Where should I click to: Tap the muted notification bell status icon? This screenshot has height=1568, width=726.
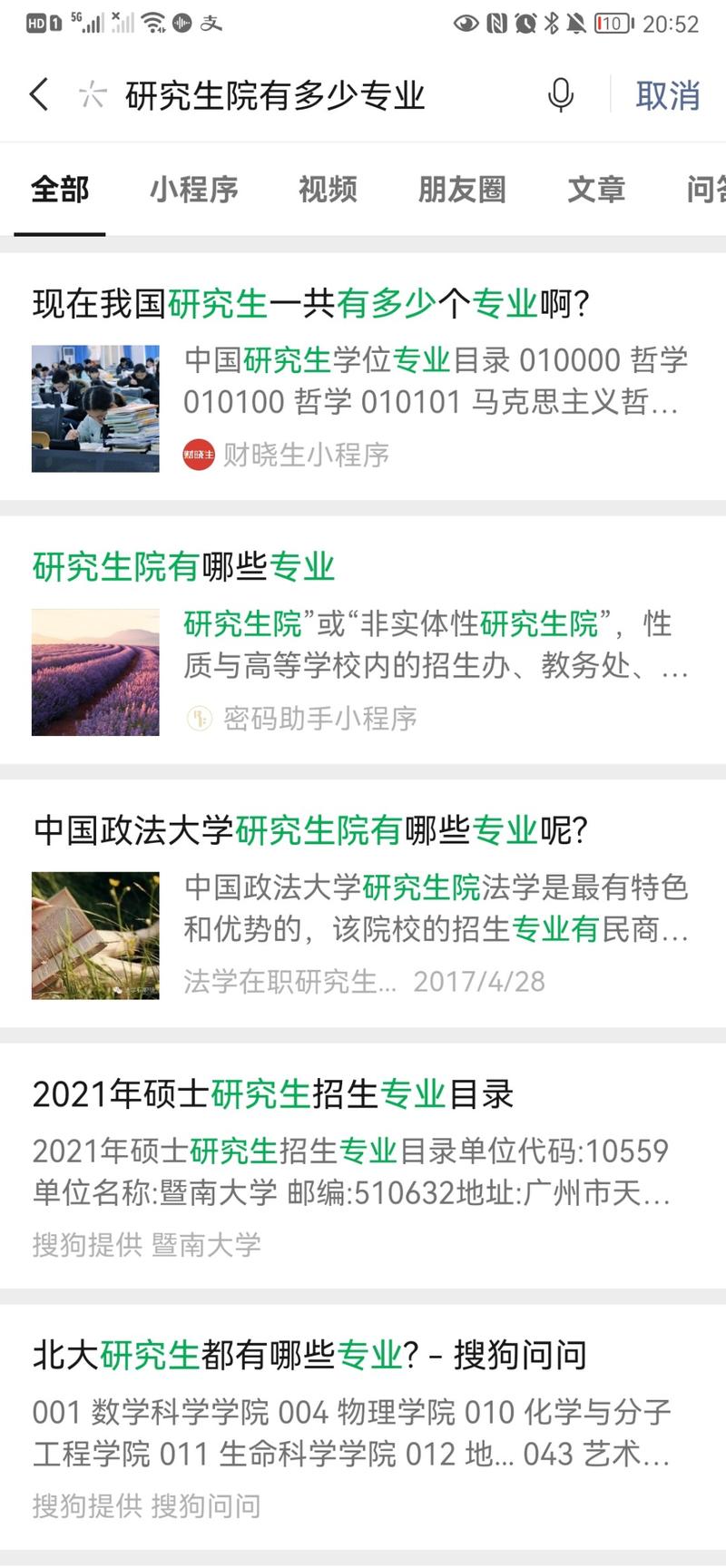click(x=577, y=24)
